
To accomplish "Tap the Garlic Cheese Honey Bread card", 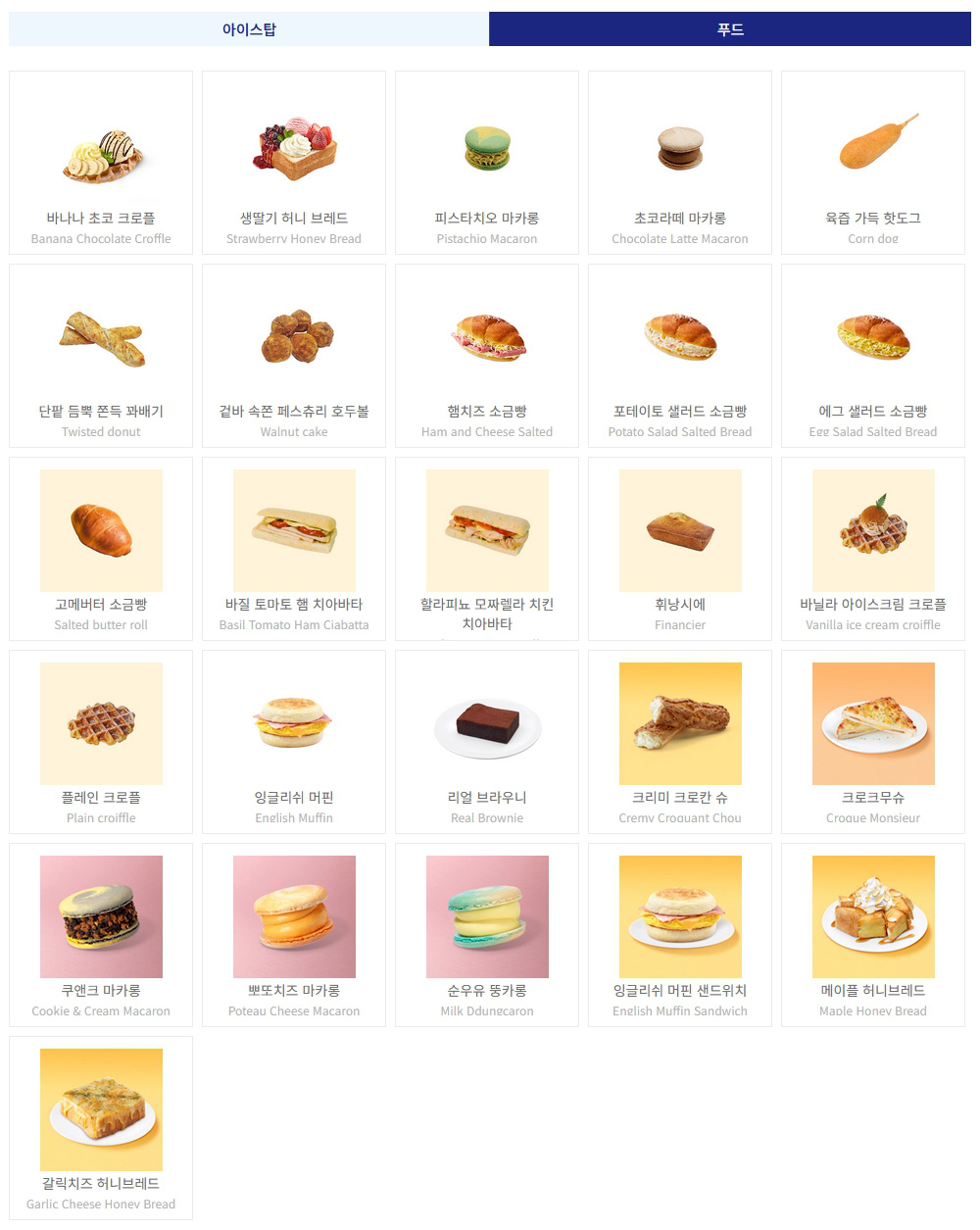I will pyautogui.click(x=101, y=1128).
